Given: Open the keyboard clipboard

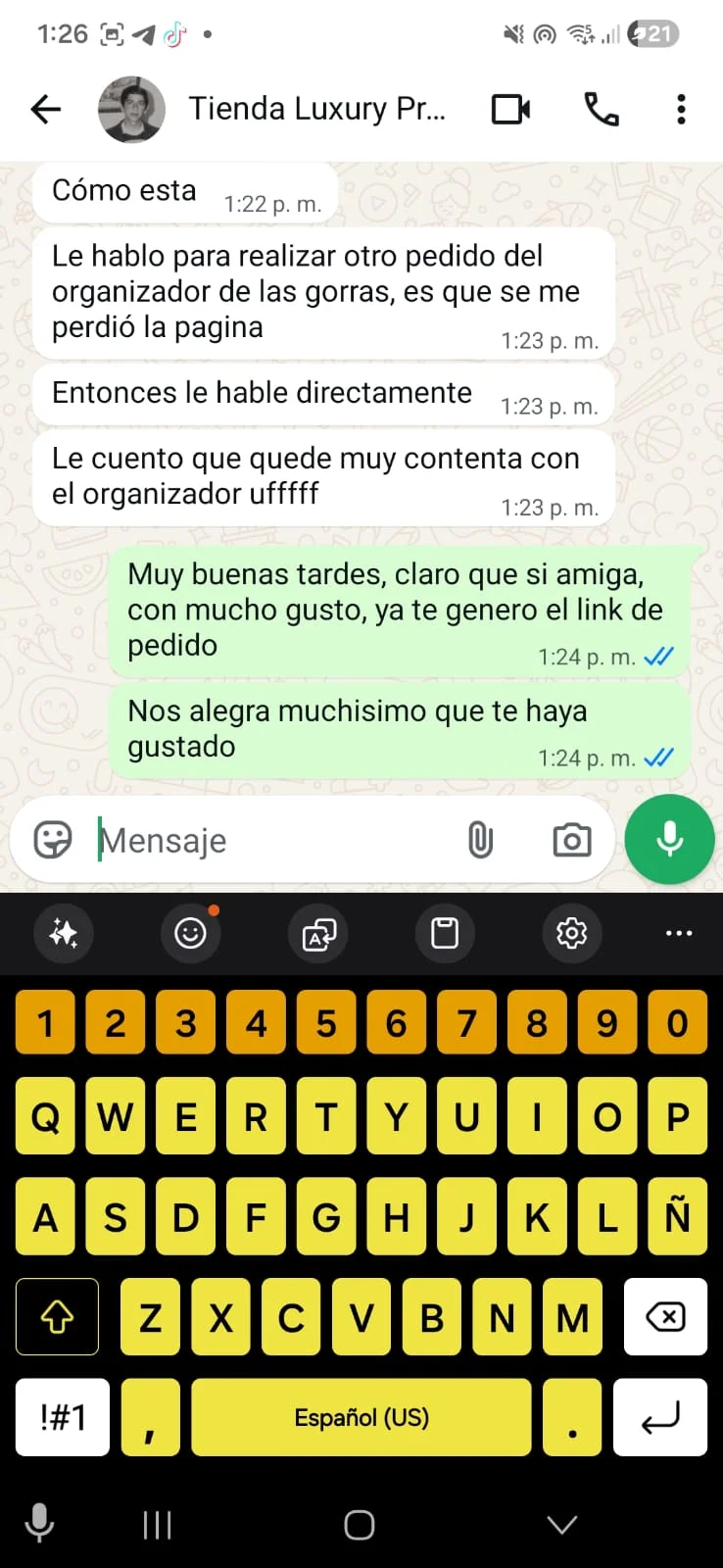Looking at the screenshot, I should coord(445,933).
